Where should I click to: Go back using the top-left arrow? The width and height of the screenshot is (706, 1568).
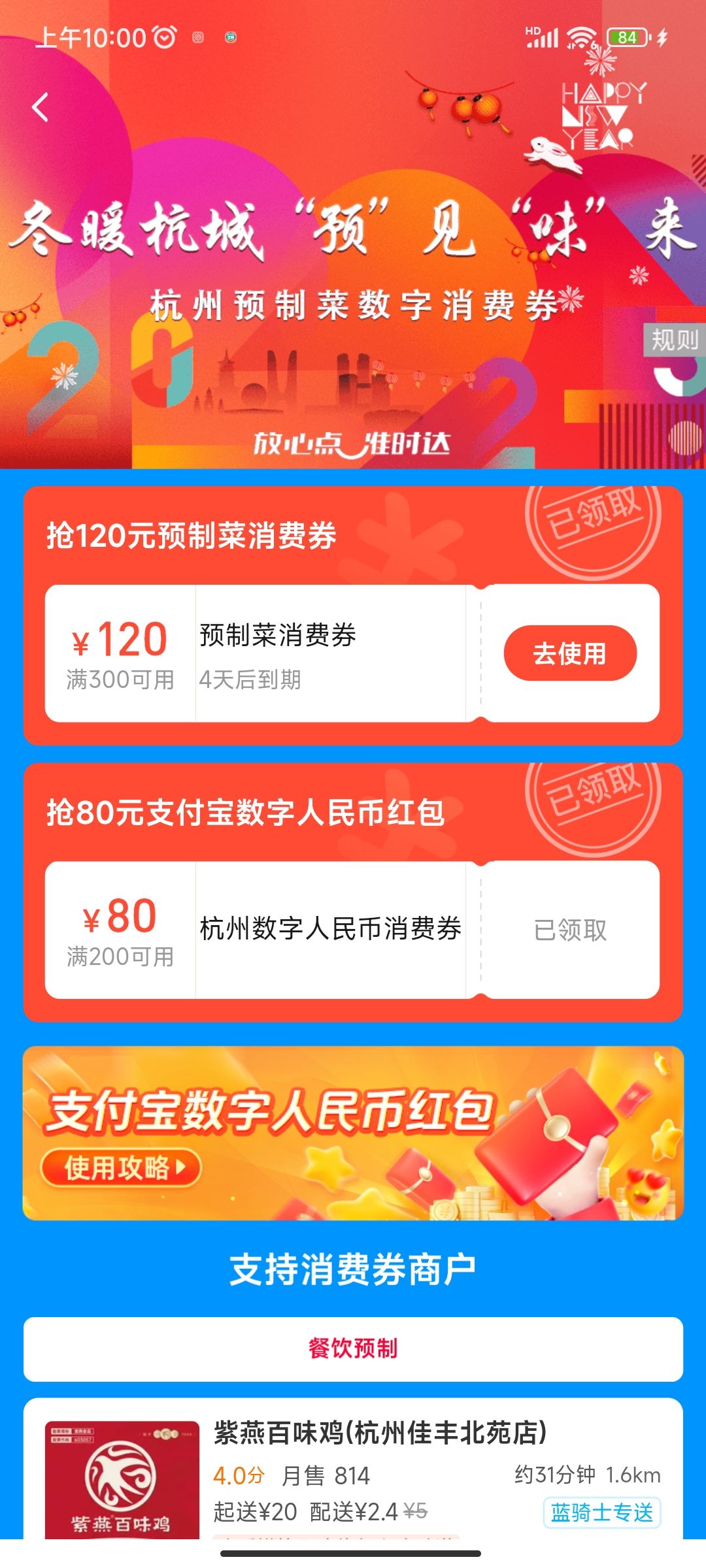point(41,108)
